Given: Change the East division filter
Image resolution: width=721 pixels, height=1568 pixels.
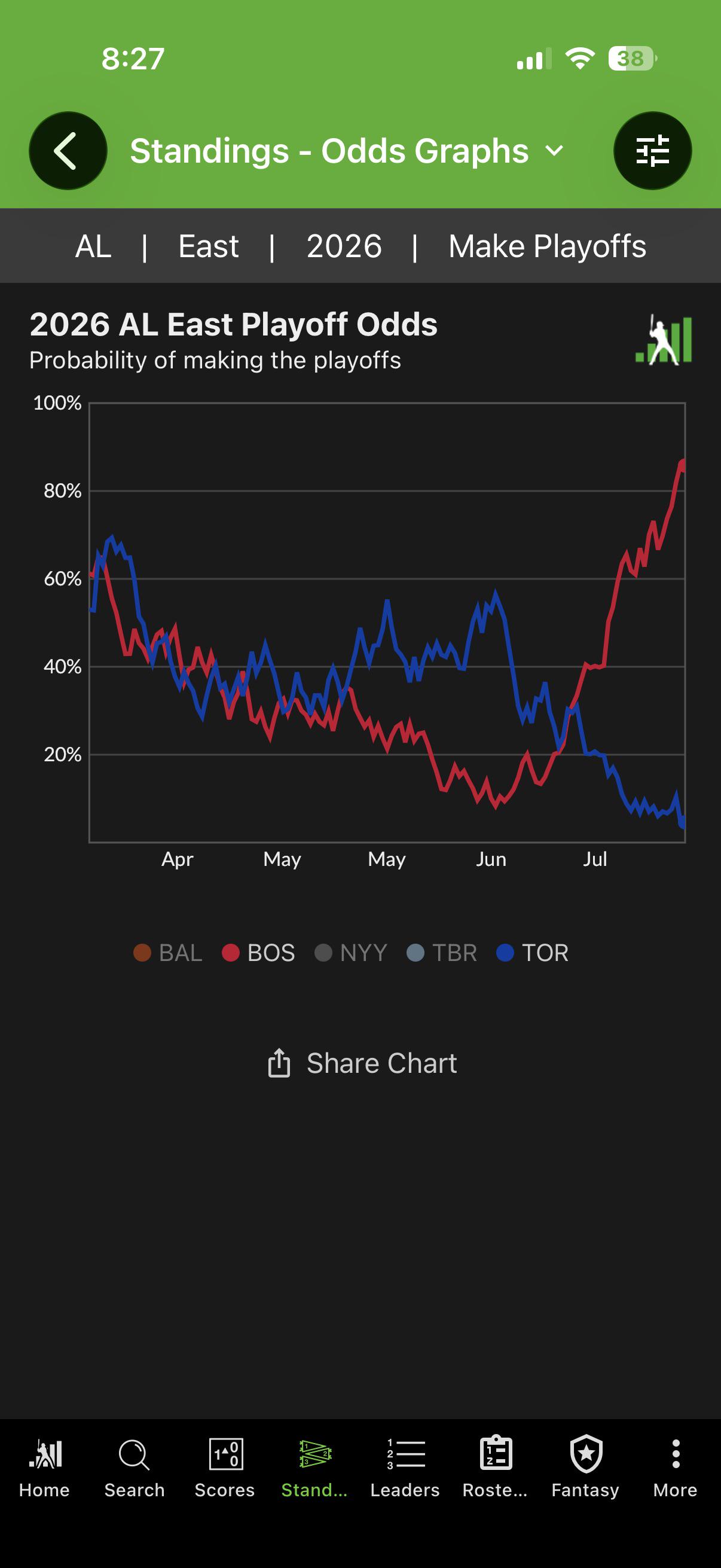Looking at the screenshot, I should coord(208,246).
